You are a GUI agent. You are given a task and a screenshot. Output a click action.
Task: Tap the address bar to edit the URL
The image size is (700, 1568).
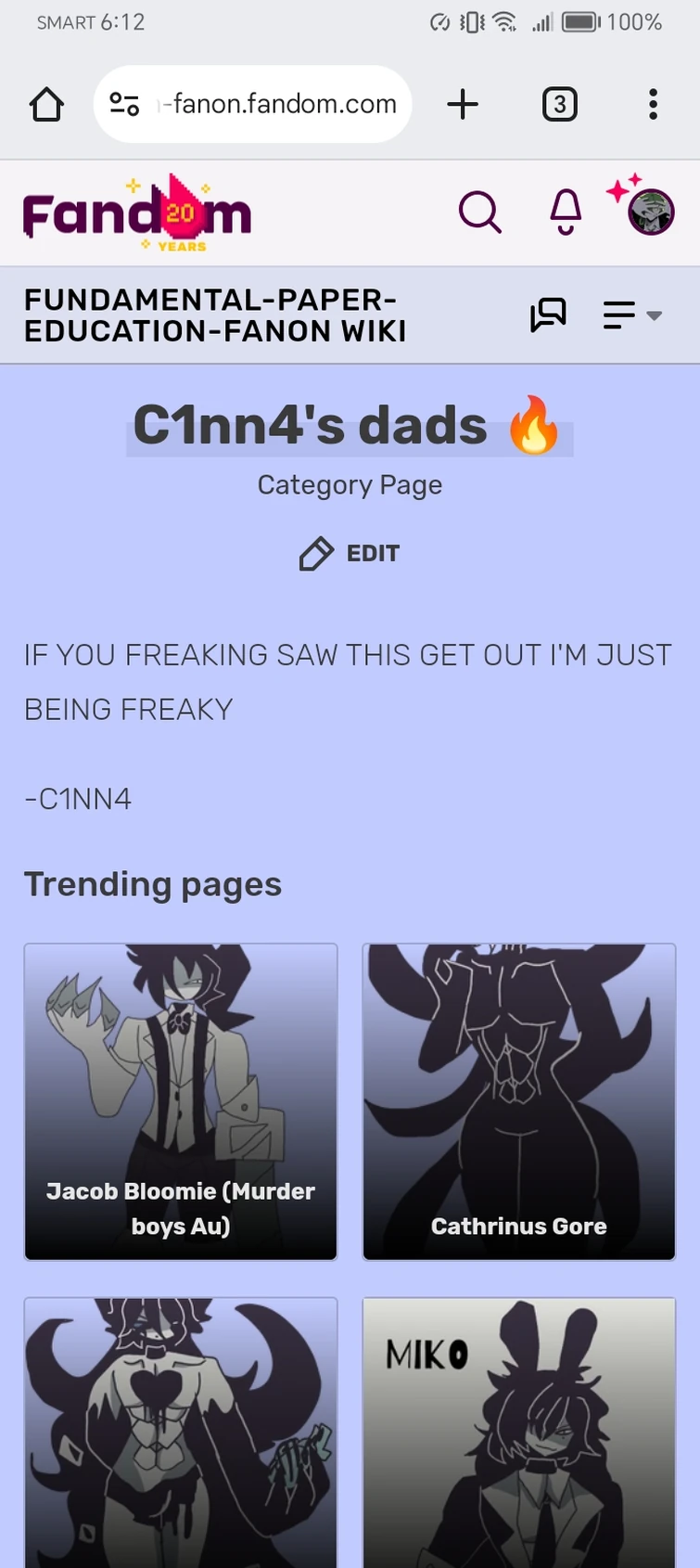[278, 104]
